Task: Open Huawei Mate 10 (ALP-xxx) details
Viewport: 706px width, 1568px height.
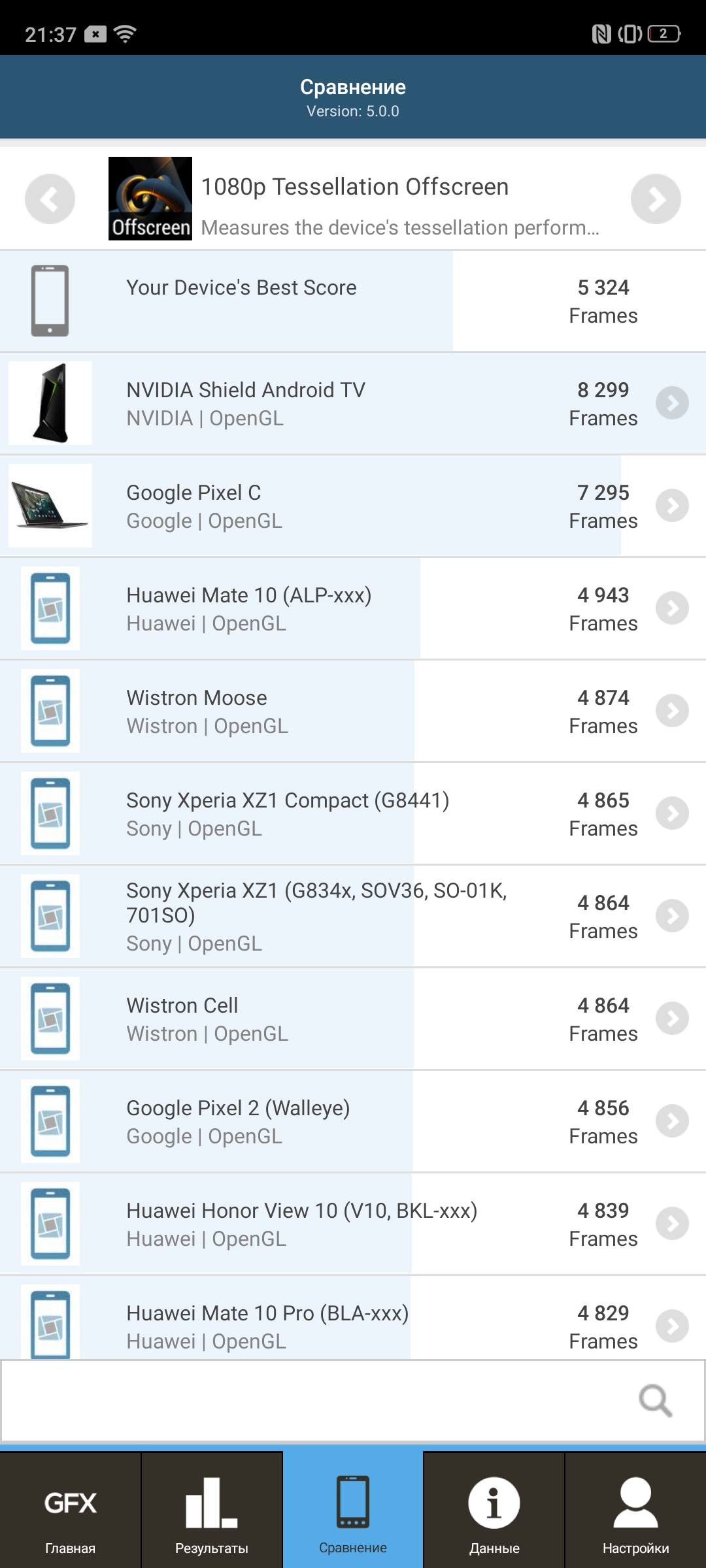Action: point(353,608)
